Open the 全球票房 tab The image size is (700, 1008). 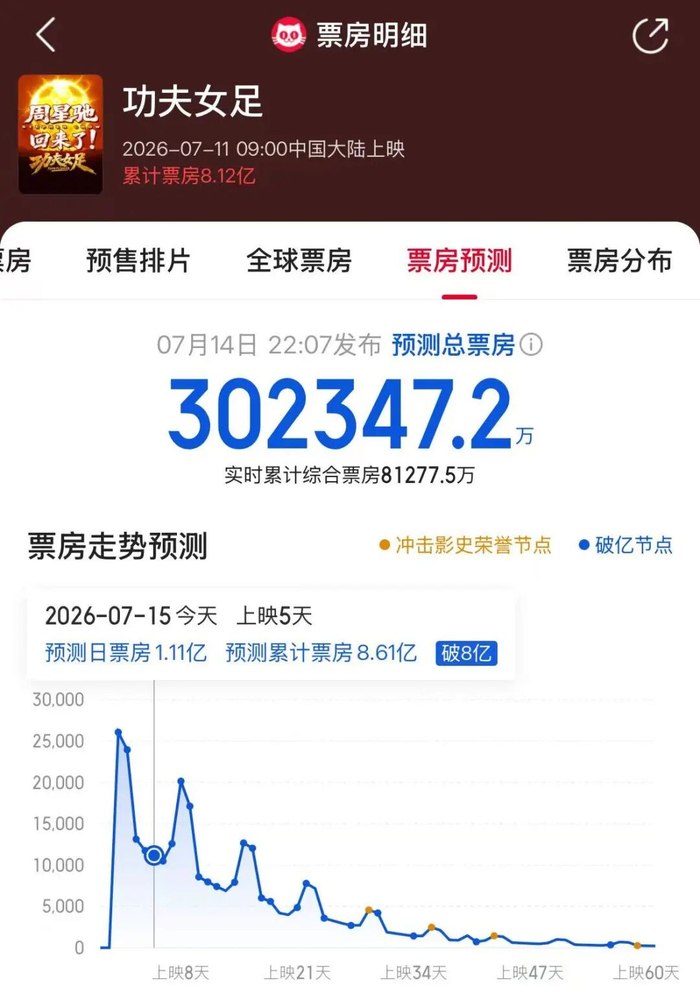coord(299,261)
